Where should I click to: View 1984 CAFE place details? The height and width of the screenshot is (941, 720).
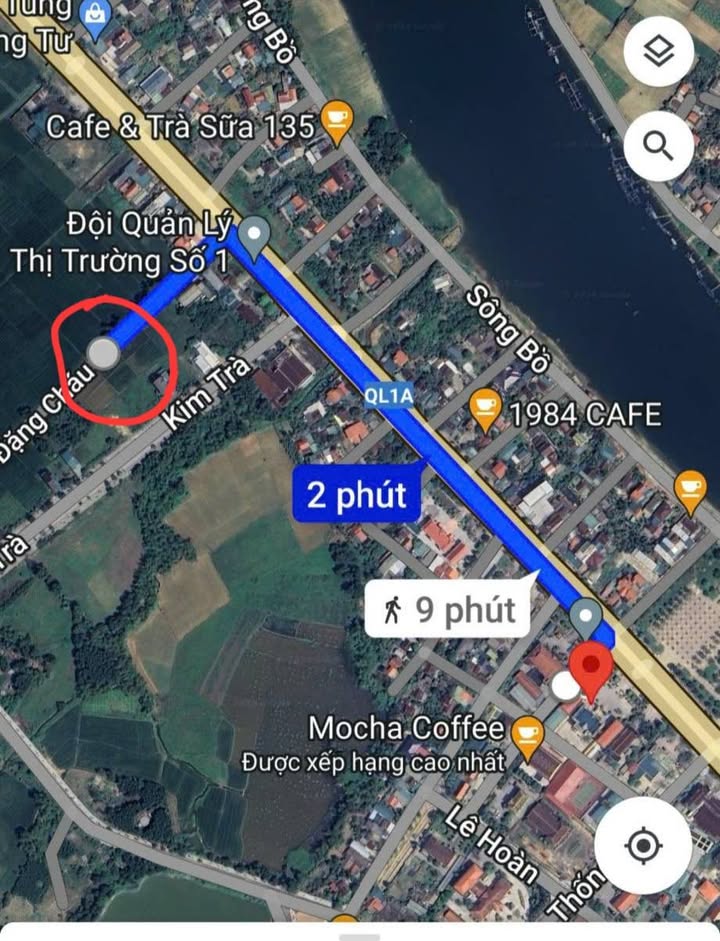click(x=486, y=412)
